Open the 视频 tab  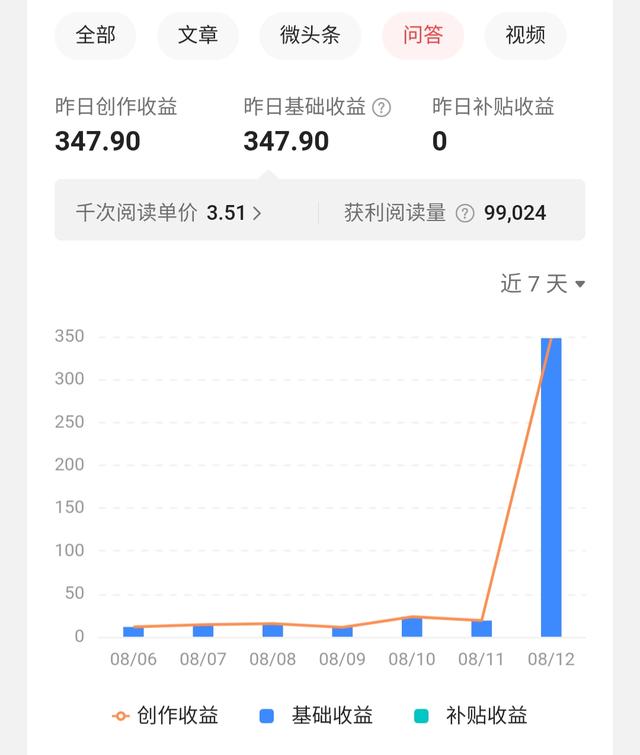pyautogui.click(x=525, y=36)
